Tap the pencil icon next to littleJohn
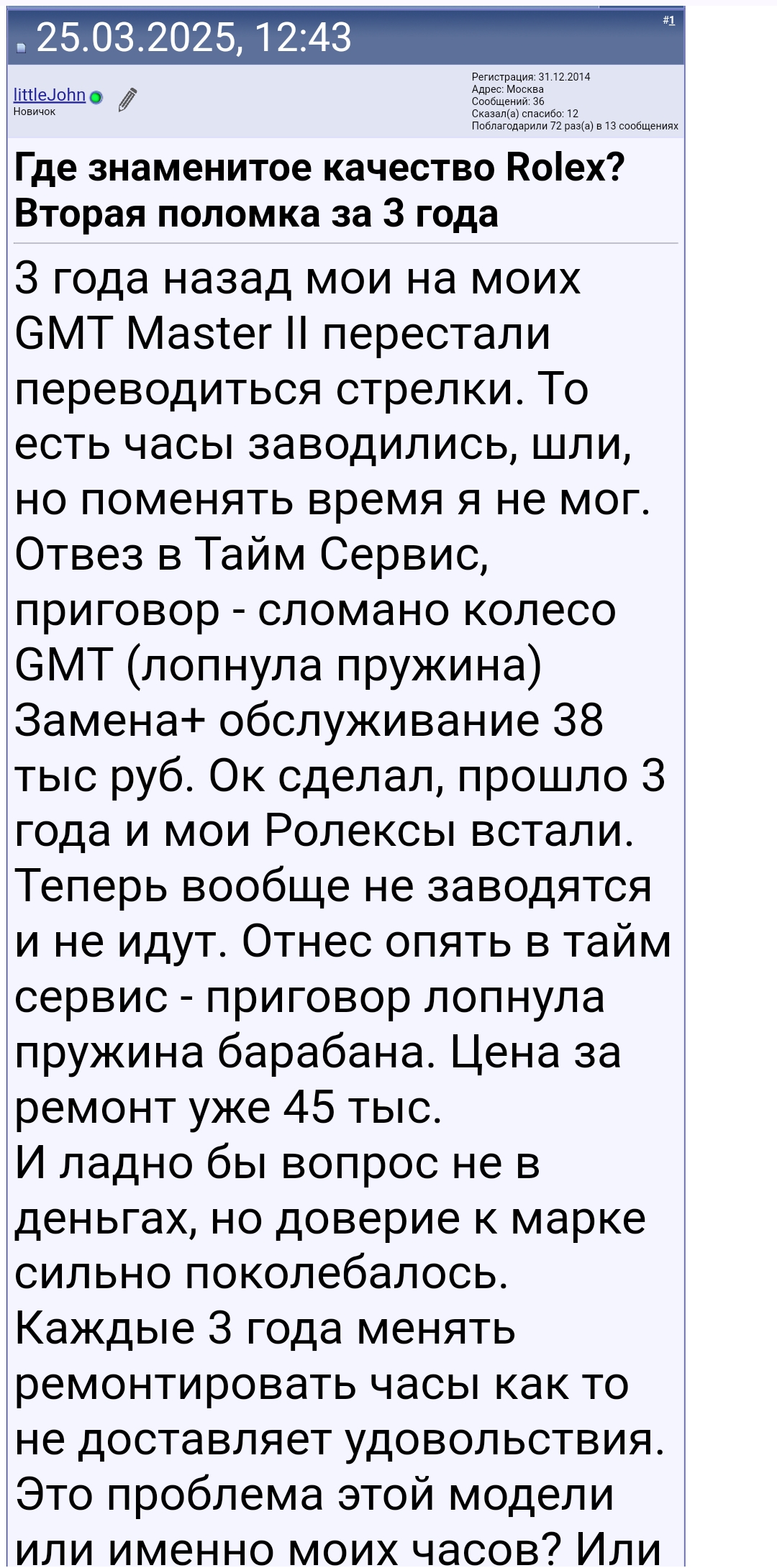This screenshot has width=777, height=1568. [127, 99]
